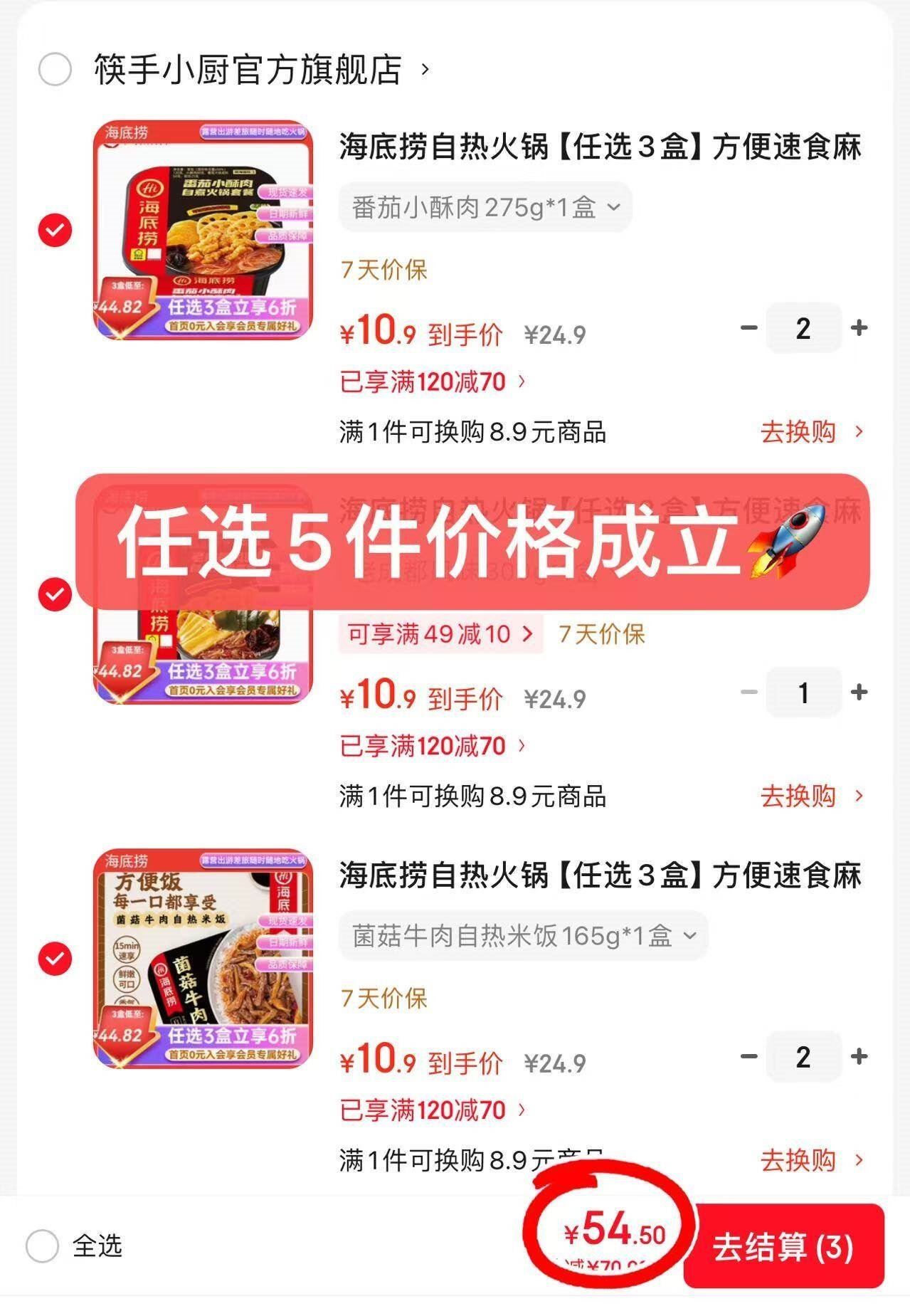Uncheck the 番茄小酥肉 hot pot item
910x1316 pixels.
click(55, 231)
